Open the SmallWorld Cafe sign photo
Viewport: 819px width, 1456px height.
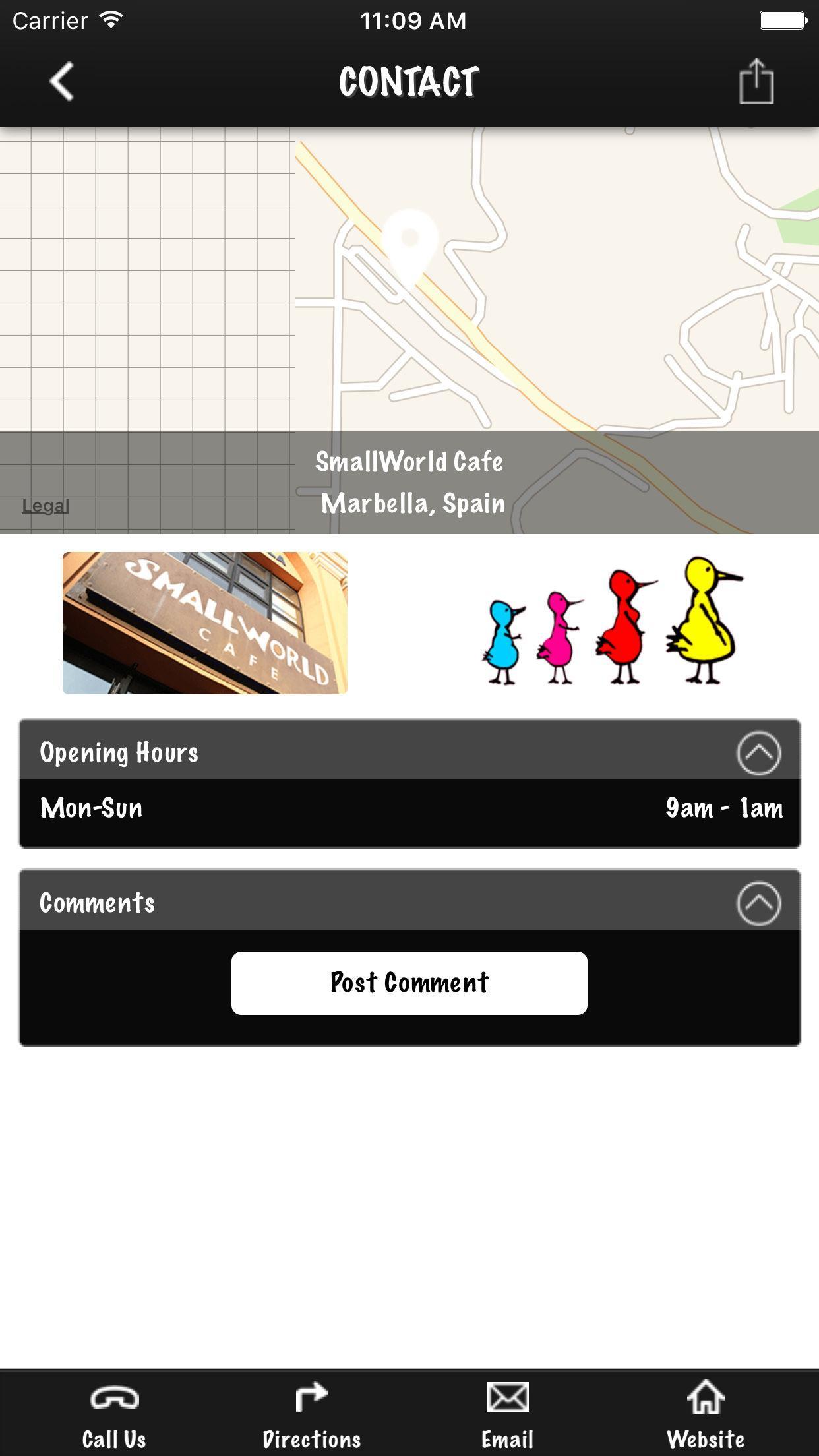205,623
